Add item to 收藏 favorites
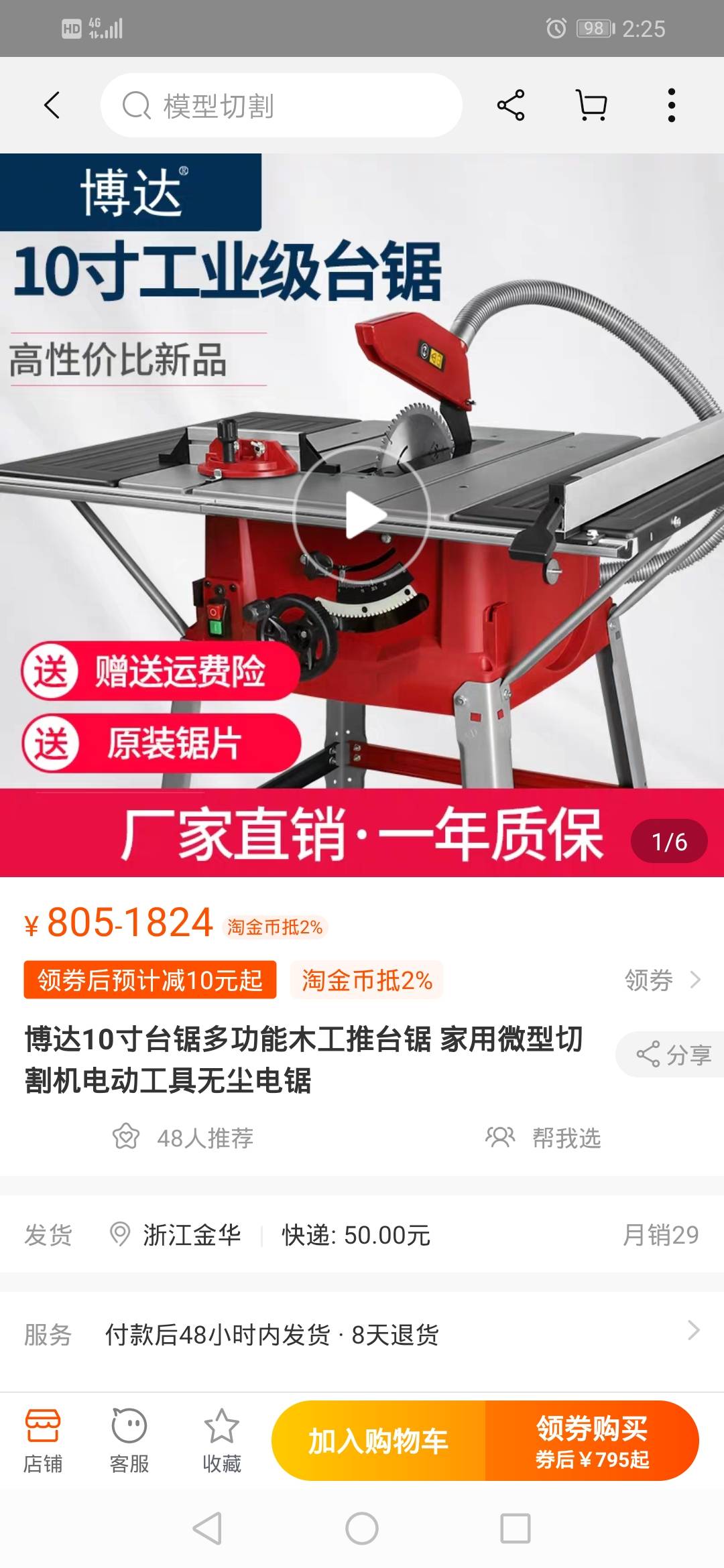The image size is (724, 1568). [221, 1441]
